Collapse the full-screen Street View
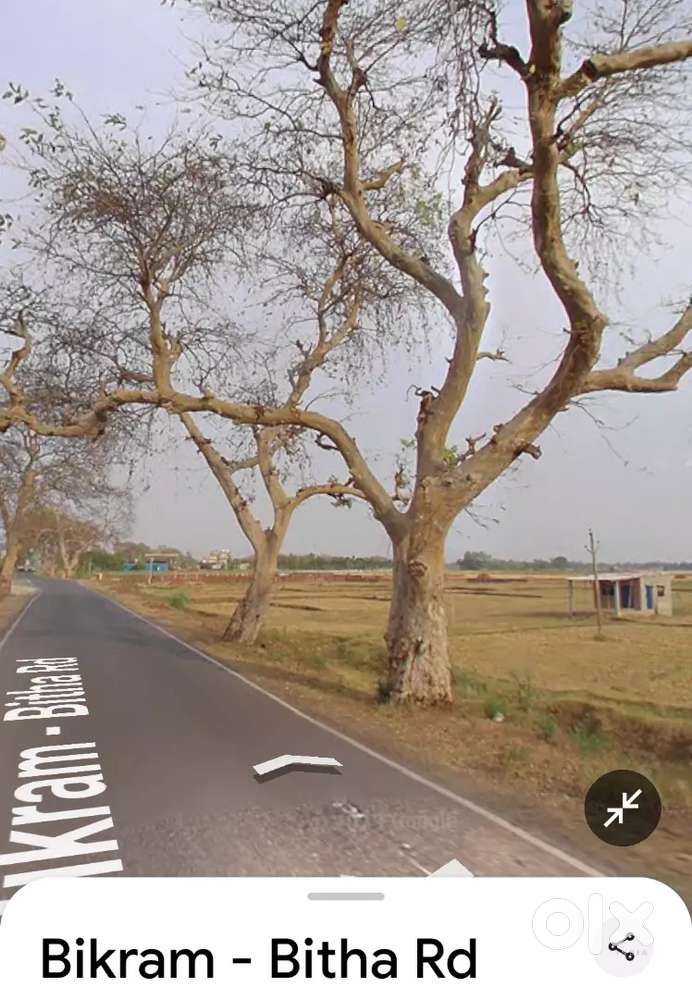 pyautogui.click(x=622, y=807)
